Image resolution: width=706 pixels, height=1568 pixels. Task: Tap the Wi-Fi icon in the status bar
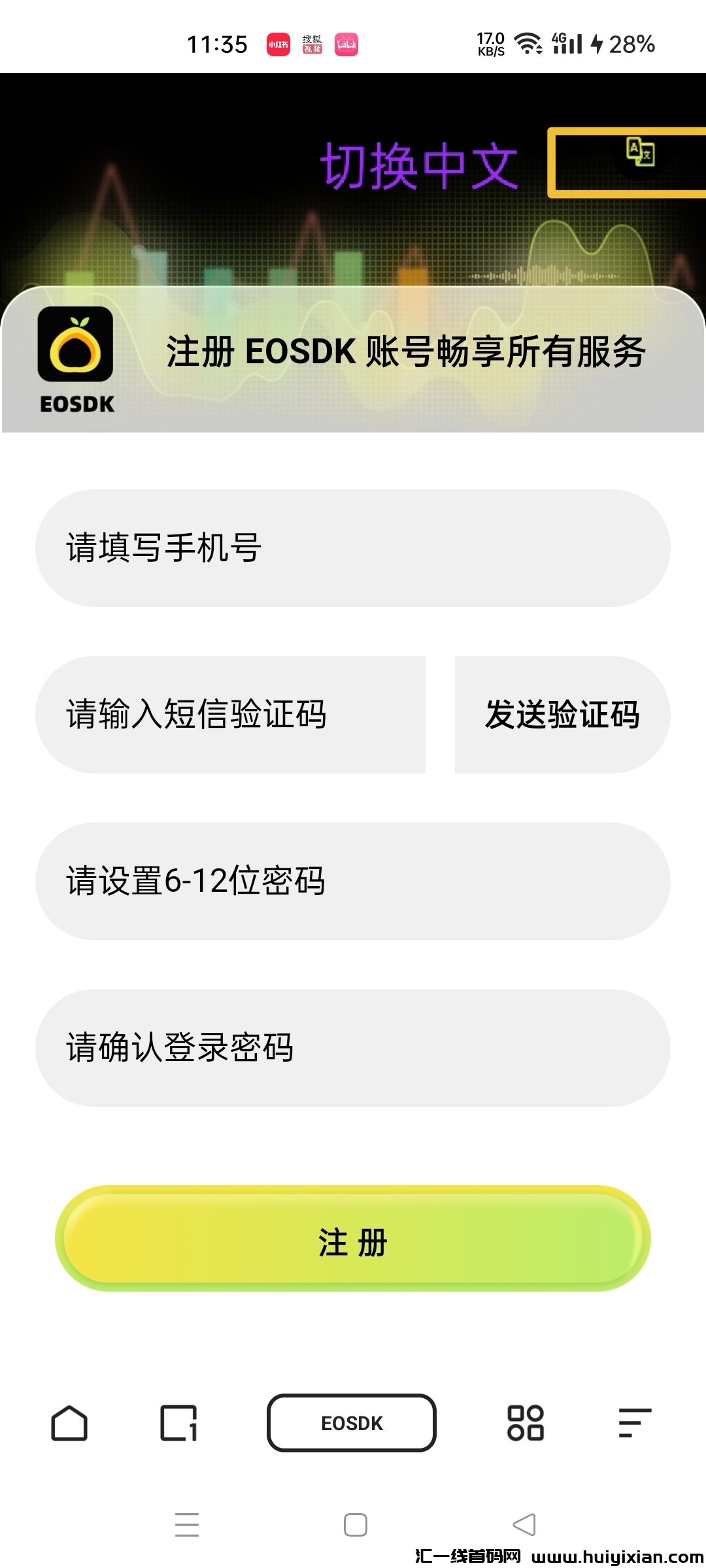(x=527, y=44)
